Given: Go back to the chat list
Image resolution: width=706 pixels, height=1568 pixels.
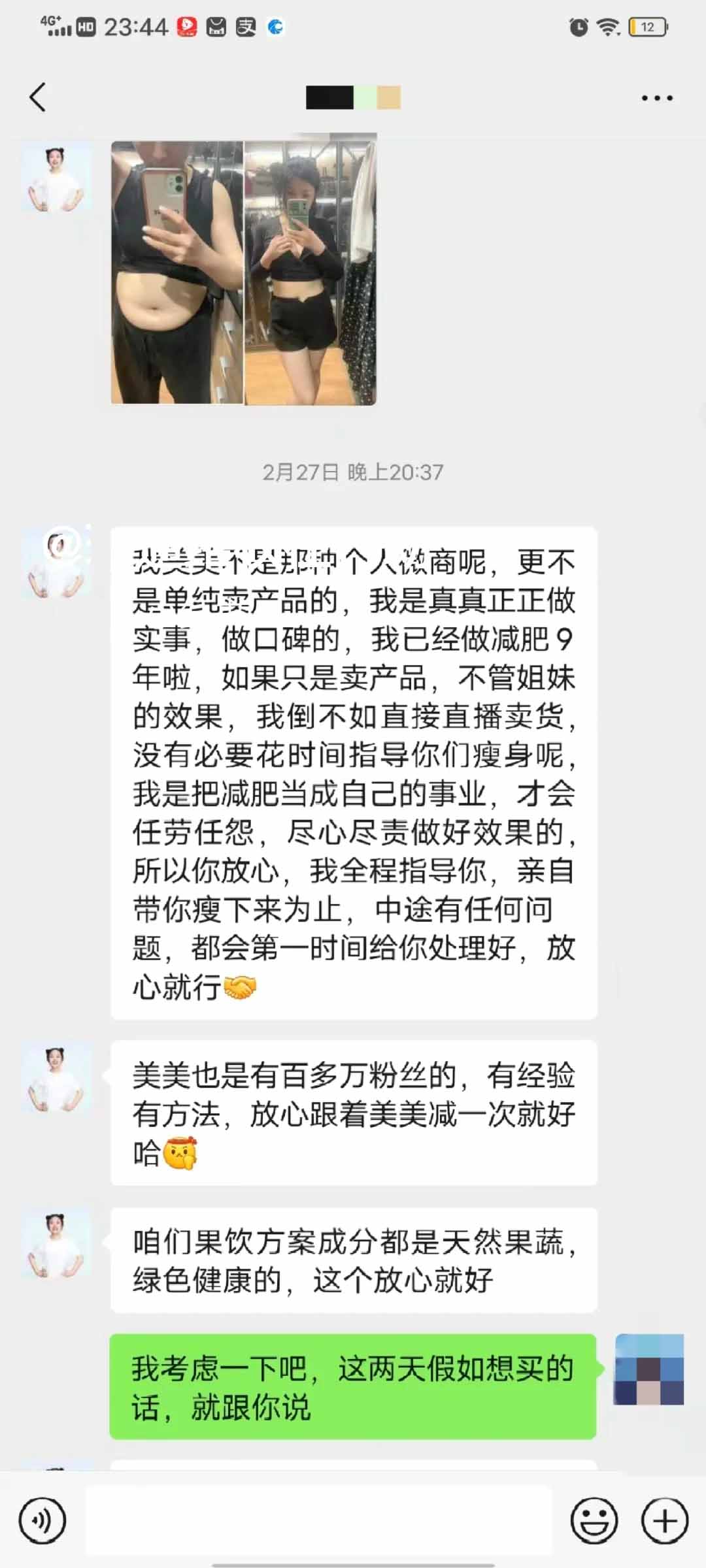Looking at the screenshot, I should (38, 98).
